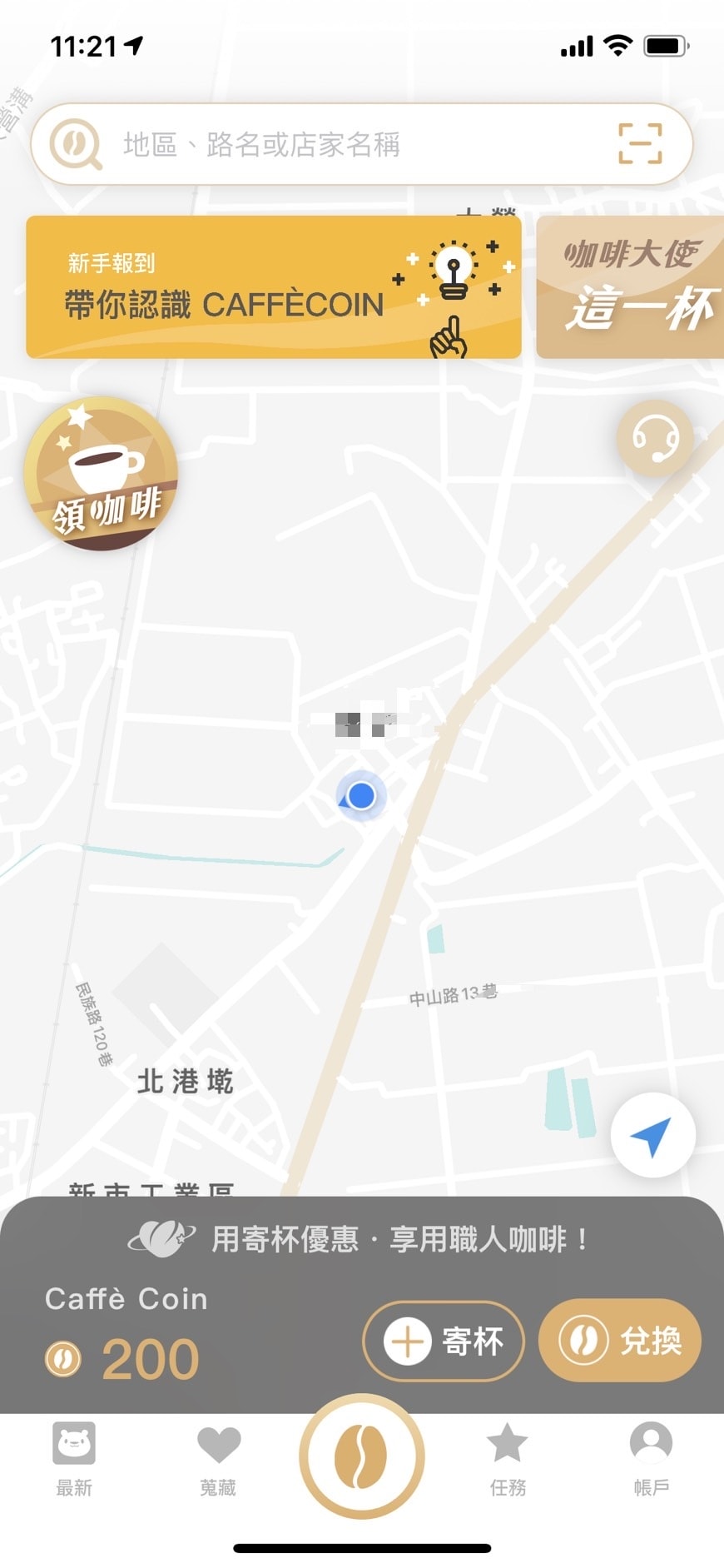Open customer support headset icon
The width and height of the screenshot is (724, 1568).
655,437
